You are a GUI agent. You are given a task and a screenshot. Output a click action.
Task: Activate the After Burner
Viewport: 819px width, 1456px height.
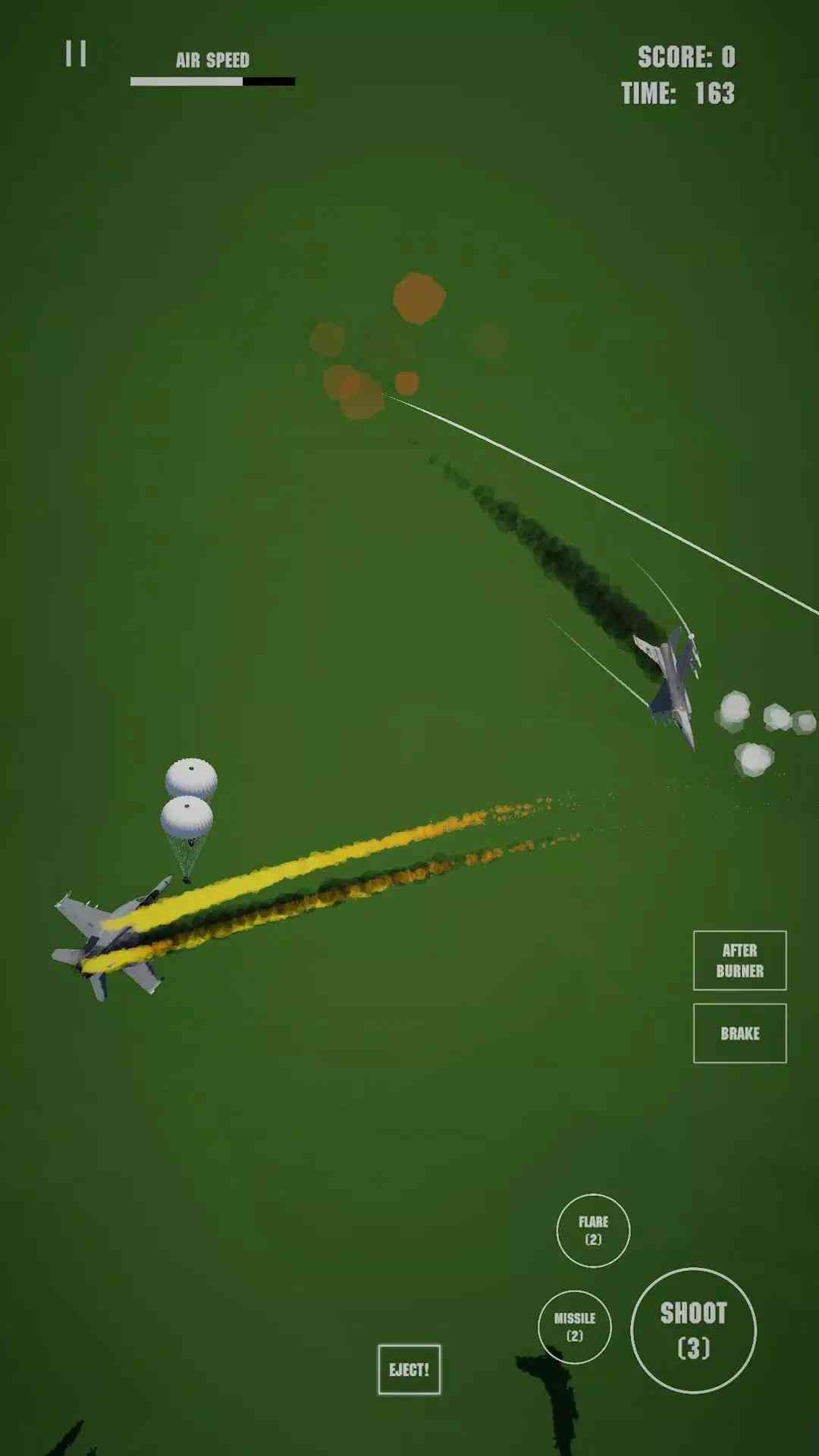click(739, 960)
